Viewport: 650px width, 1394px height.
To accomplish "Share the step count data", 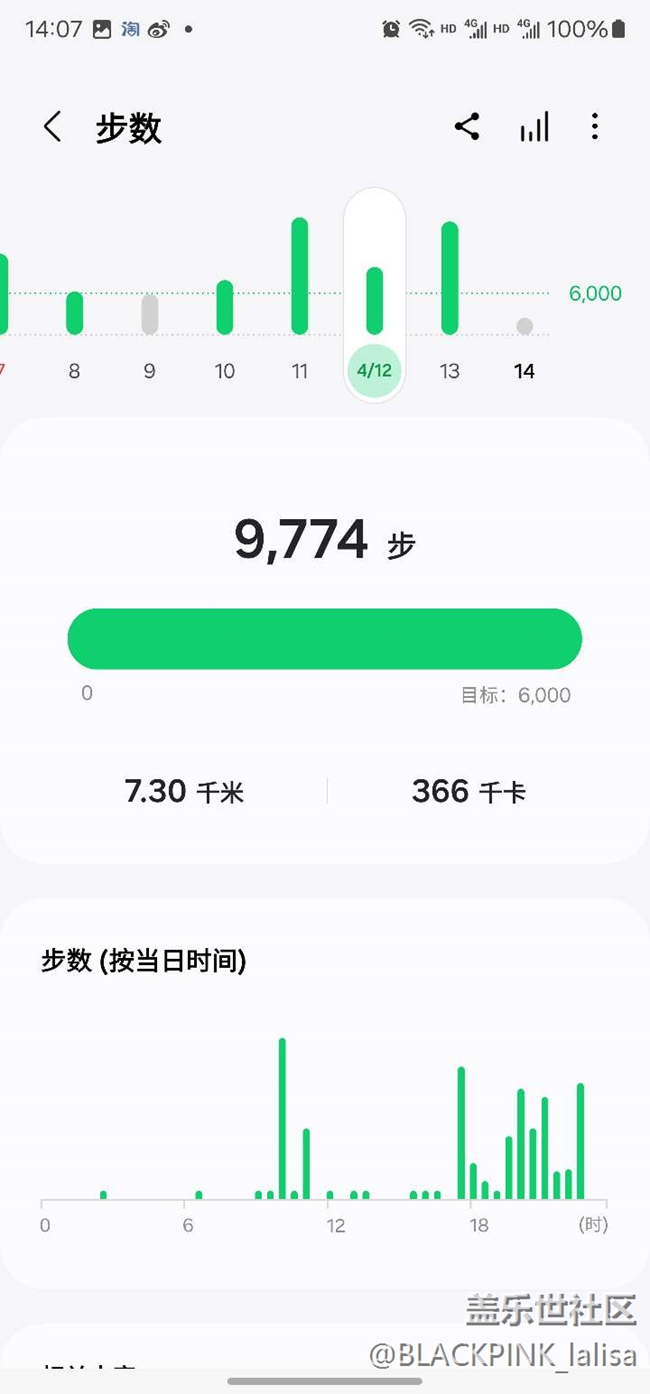I will (467, 127).
